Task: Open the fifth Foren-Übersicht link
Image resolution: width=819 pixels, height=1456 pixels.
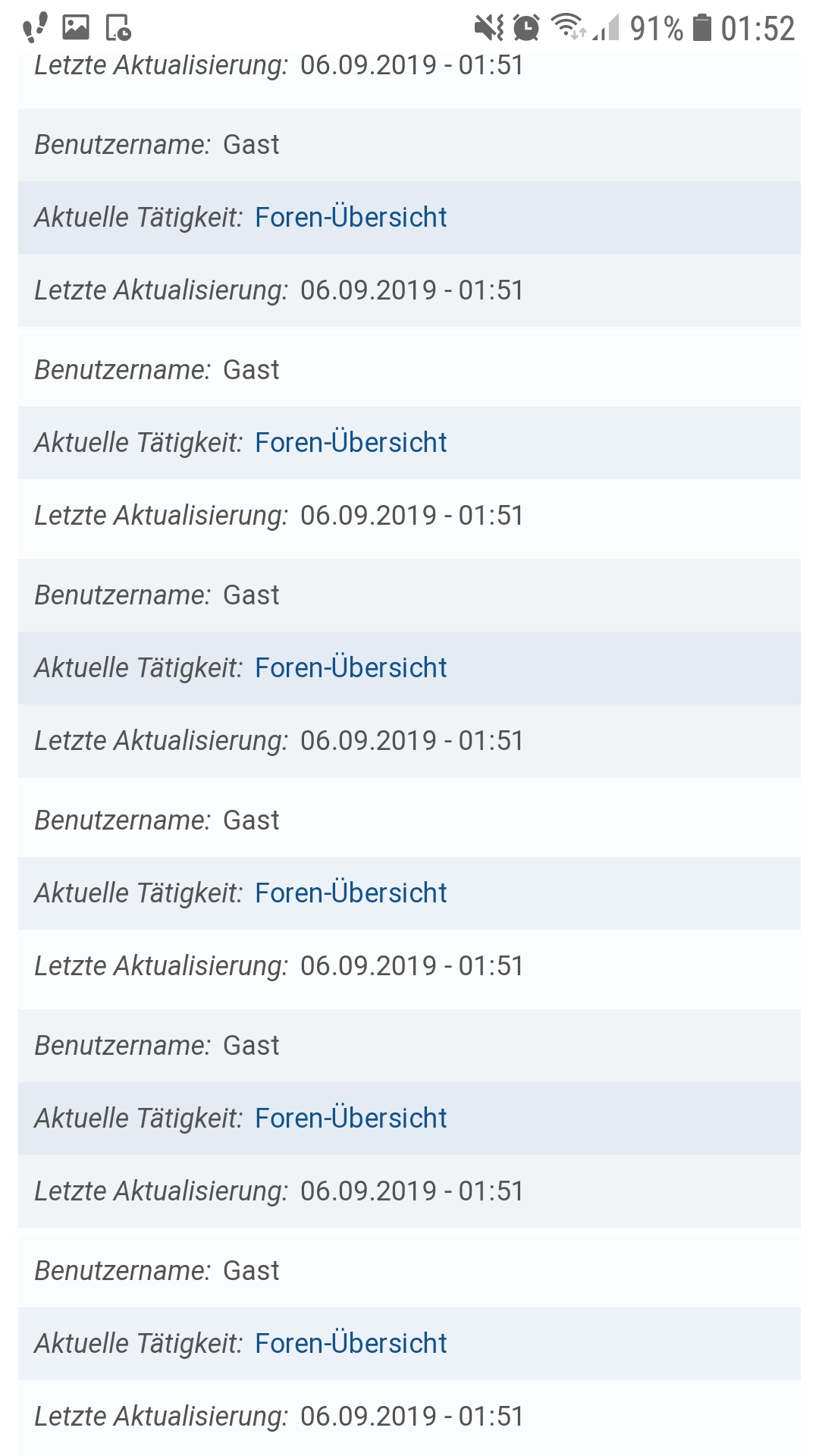Action: (350, 1117)
